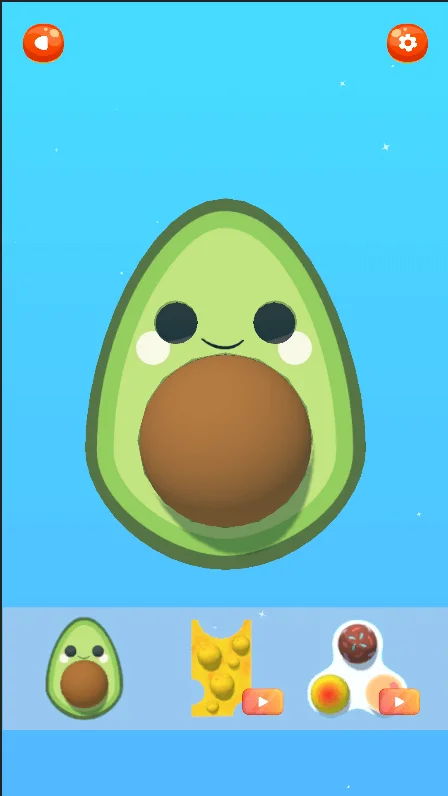The width and height of the screenshot is (448, 796).
Task: Select the avocado toy thumbnail
Action: tap(84, 668)
